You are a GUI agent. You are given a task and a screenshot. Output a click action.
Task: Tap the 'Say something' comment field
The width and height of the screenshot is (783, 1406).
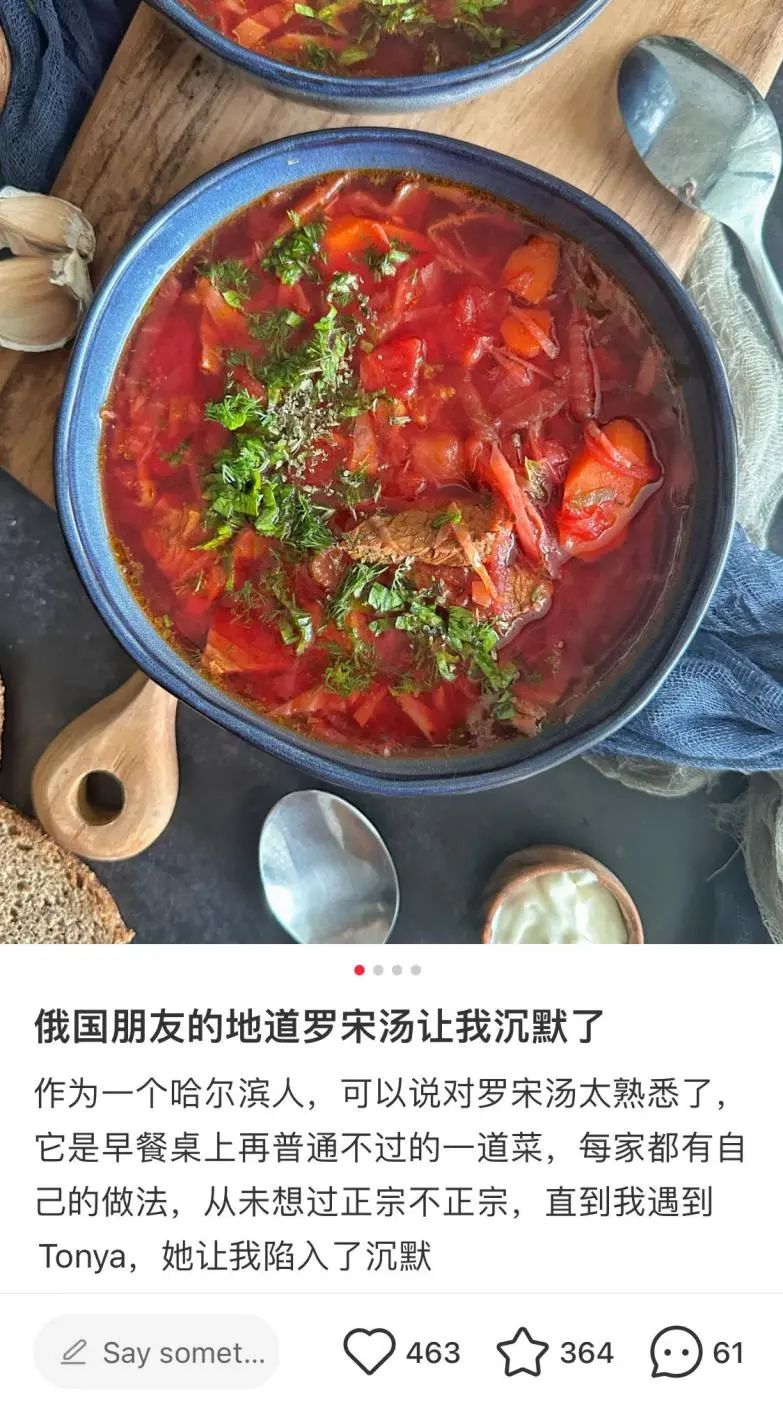157,1352
